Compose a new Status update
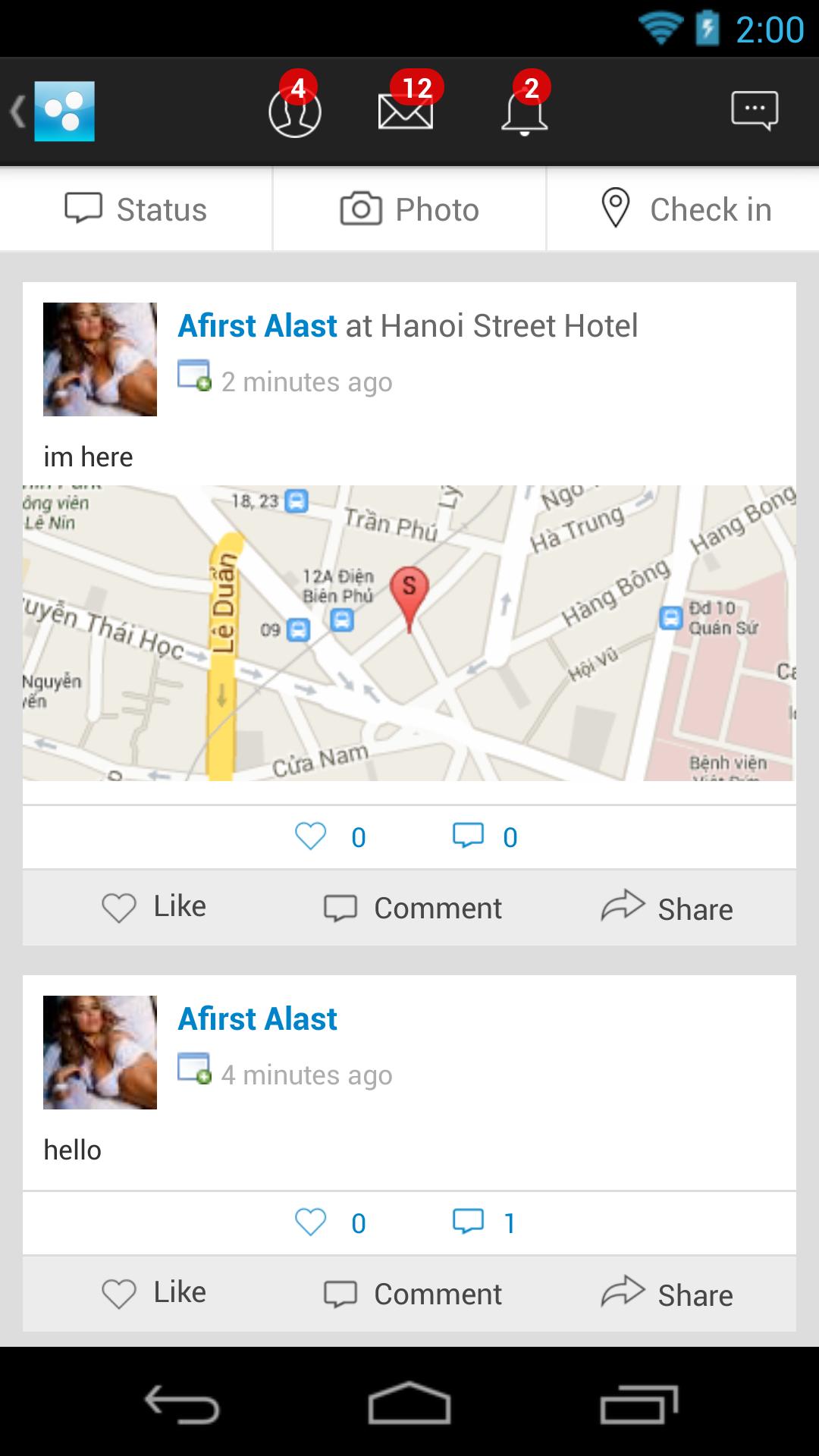819x1456 pixels. (136, 209)
